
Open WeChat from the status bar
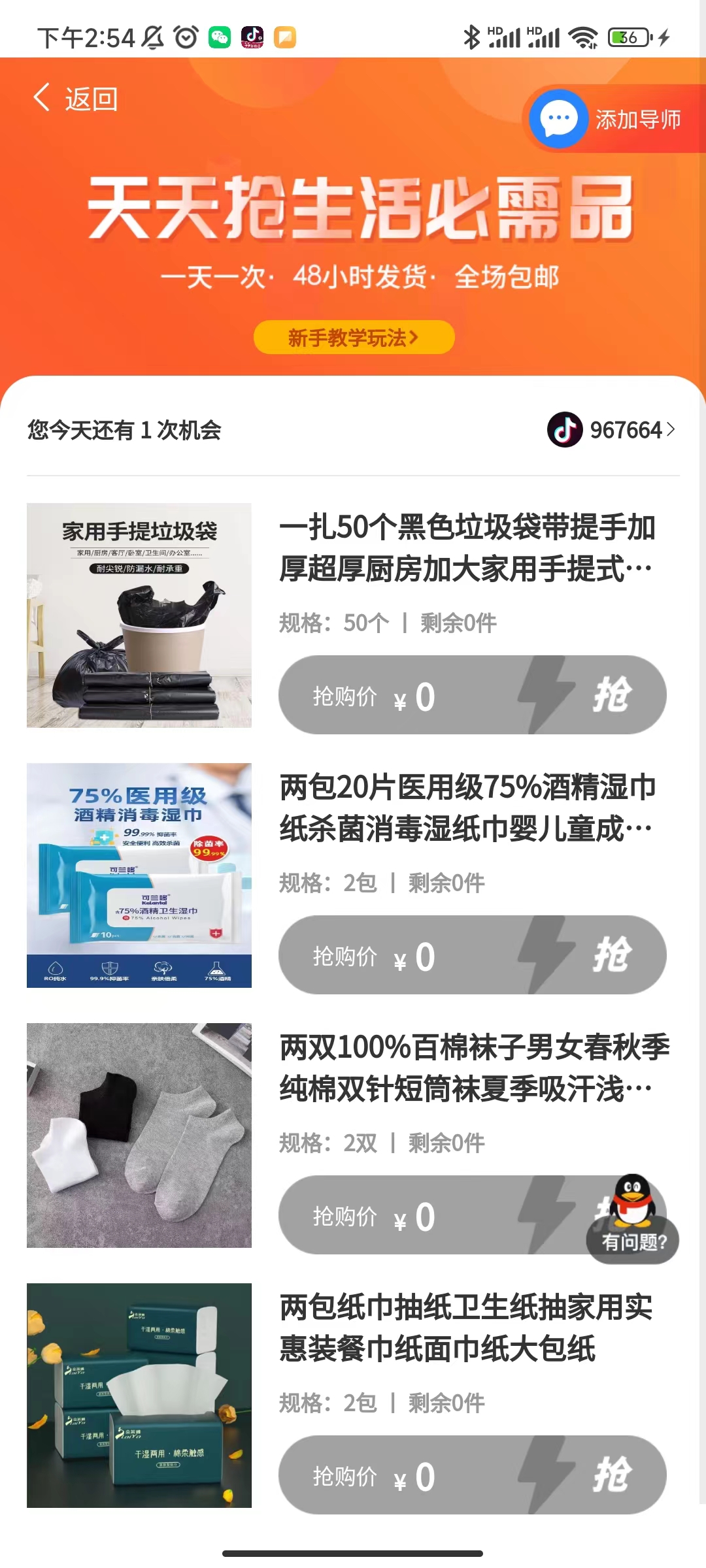(x=220, y=37)
